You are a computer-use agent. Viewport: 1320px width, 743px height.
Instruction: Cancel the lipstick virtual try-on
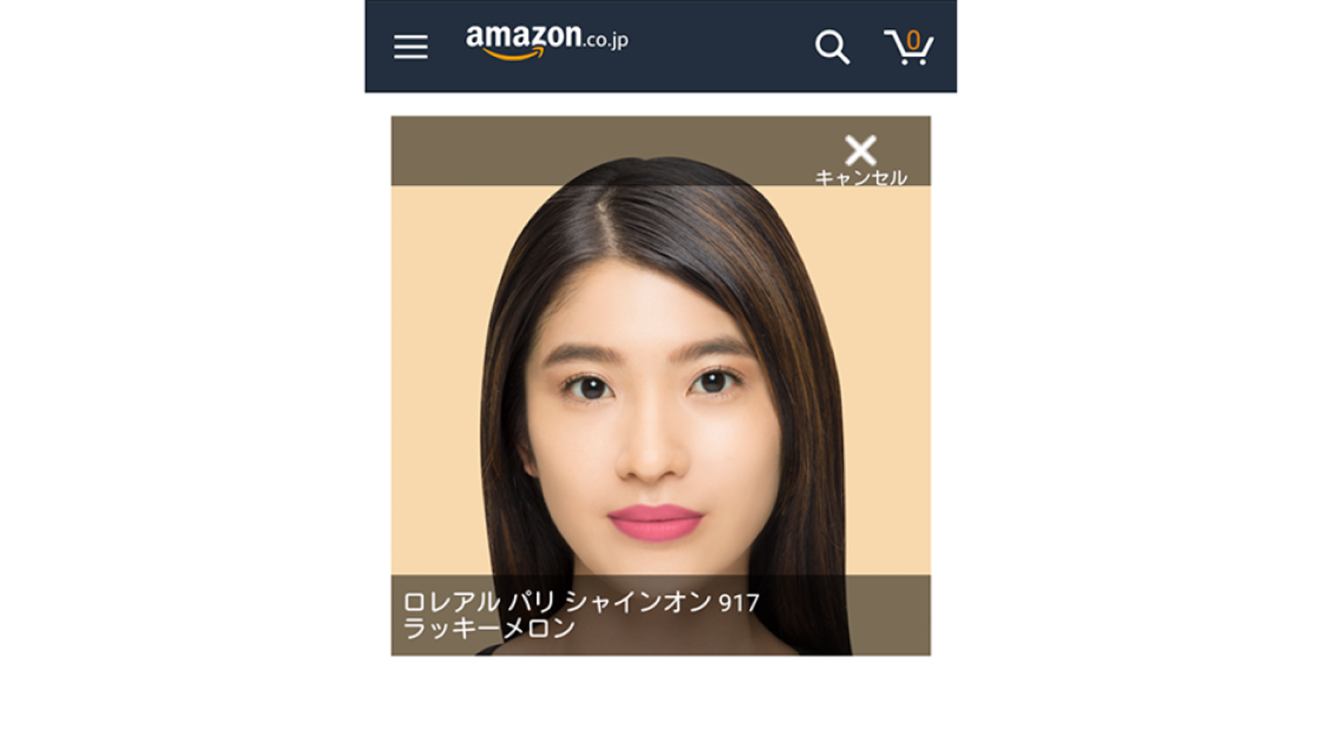(860, 160)
